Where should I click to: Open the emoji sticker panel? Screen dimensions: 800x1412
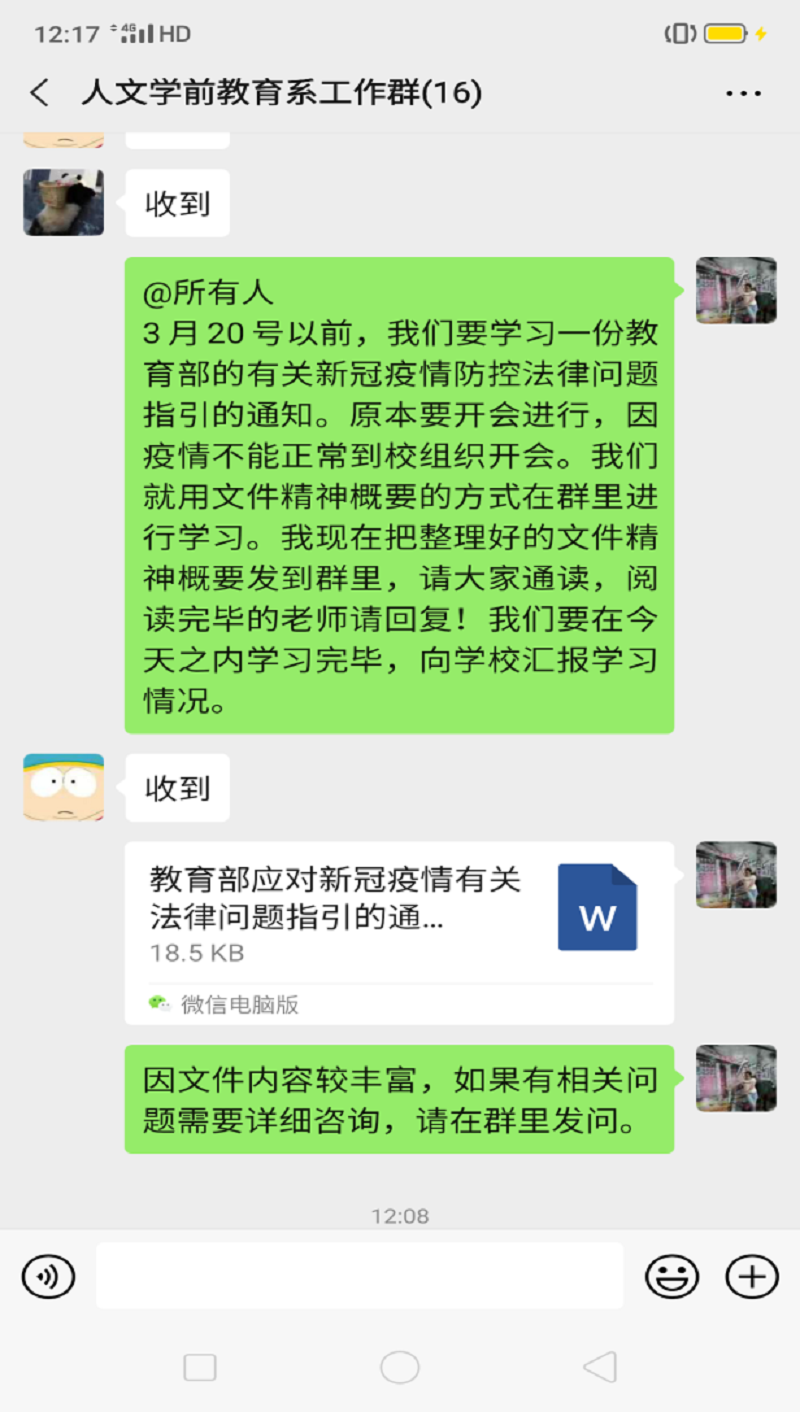pos(672,1277)
